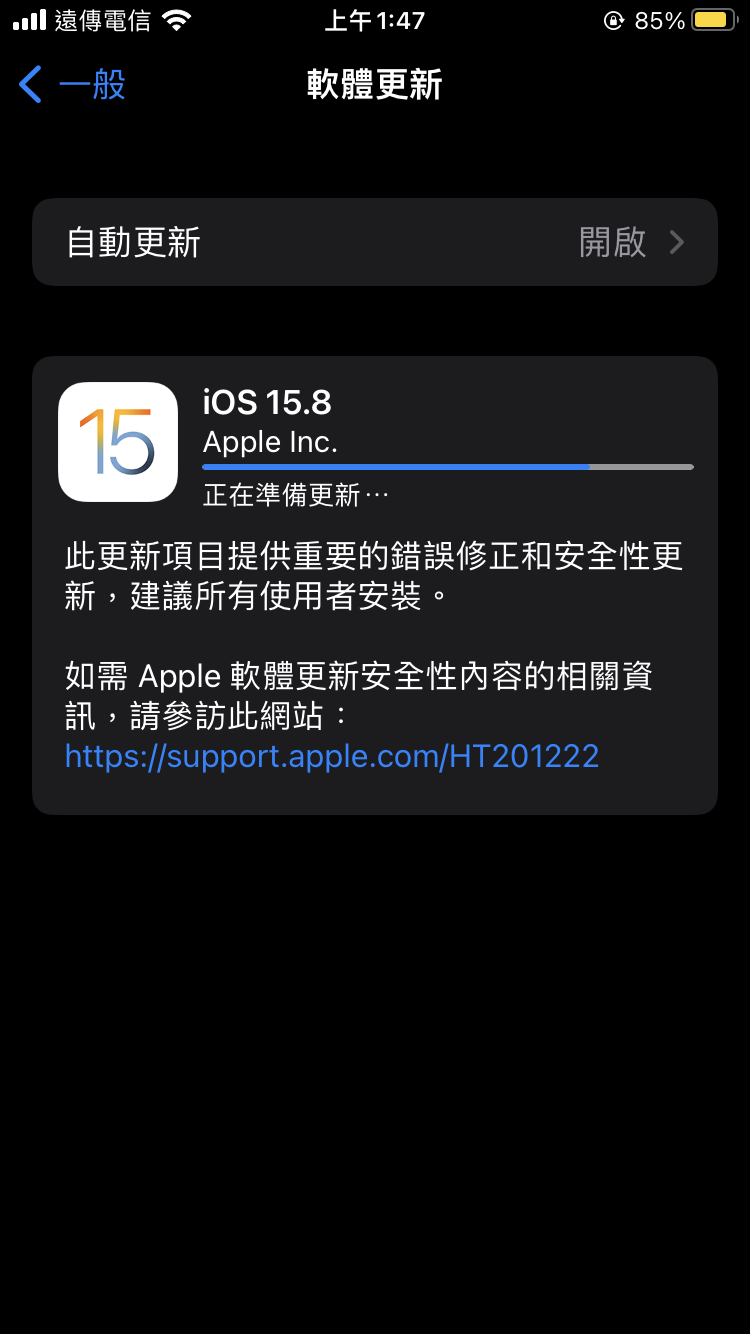750x1334 pixels.
Task: Open the support.apple.com/HT201222 link
Action: click(332, 756)
